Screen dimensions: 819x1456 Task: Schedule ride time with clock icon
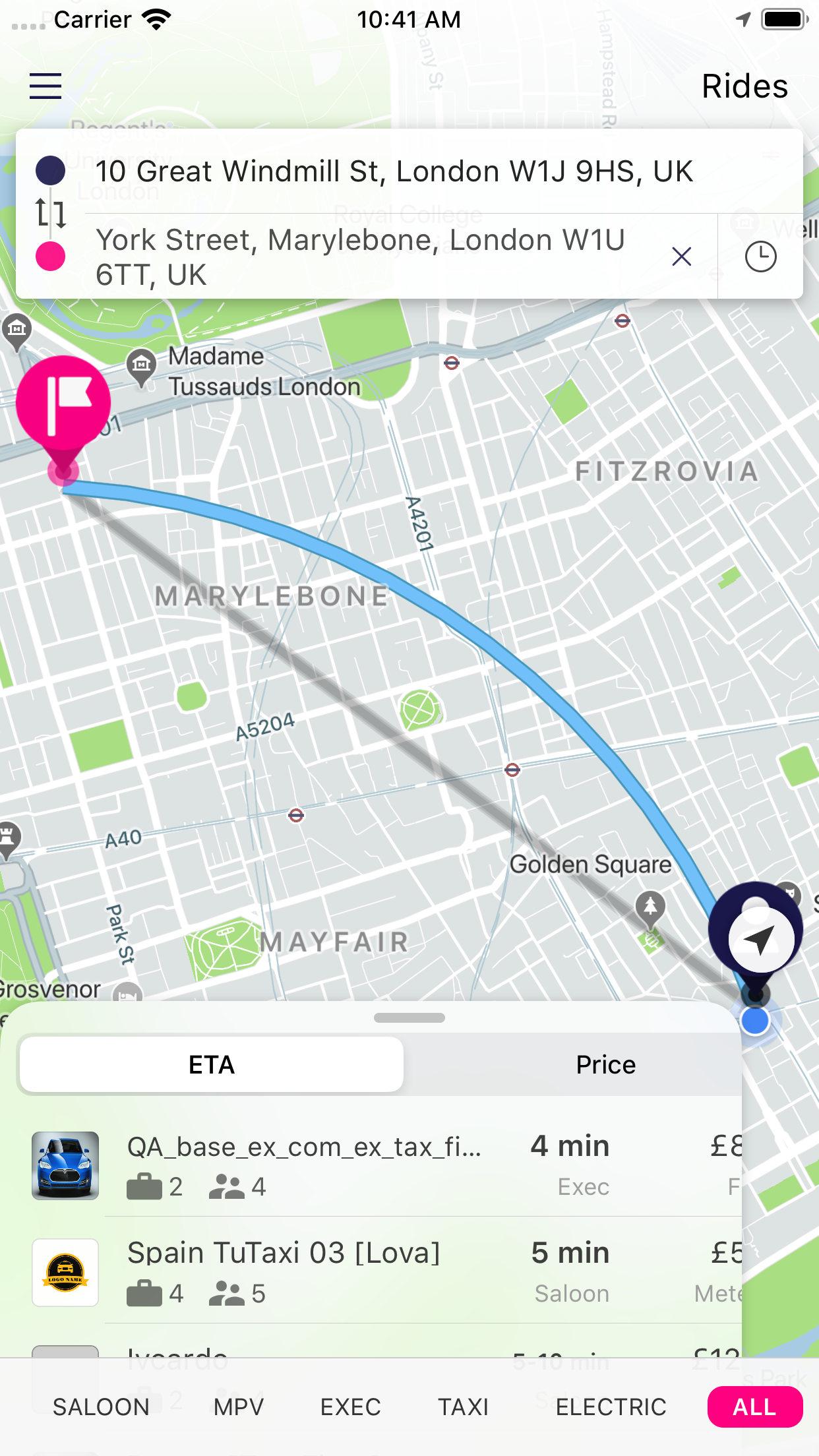760,257
